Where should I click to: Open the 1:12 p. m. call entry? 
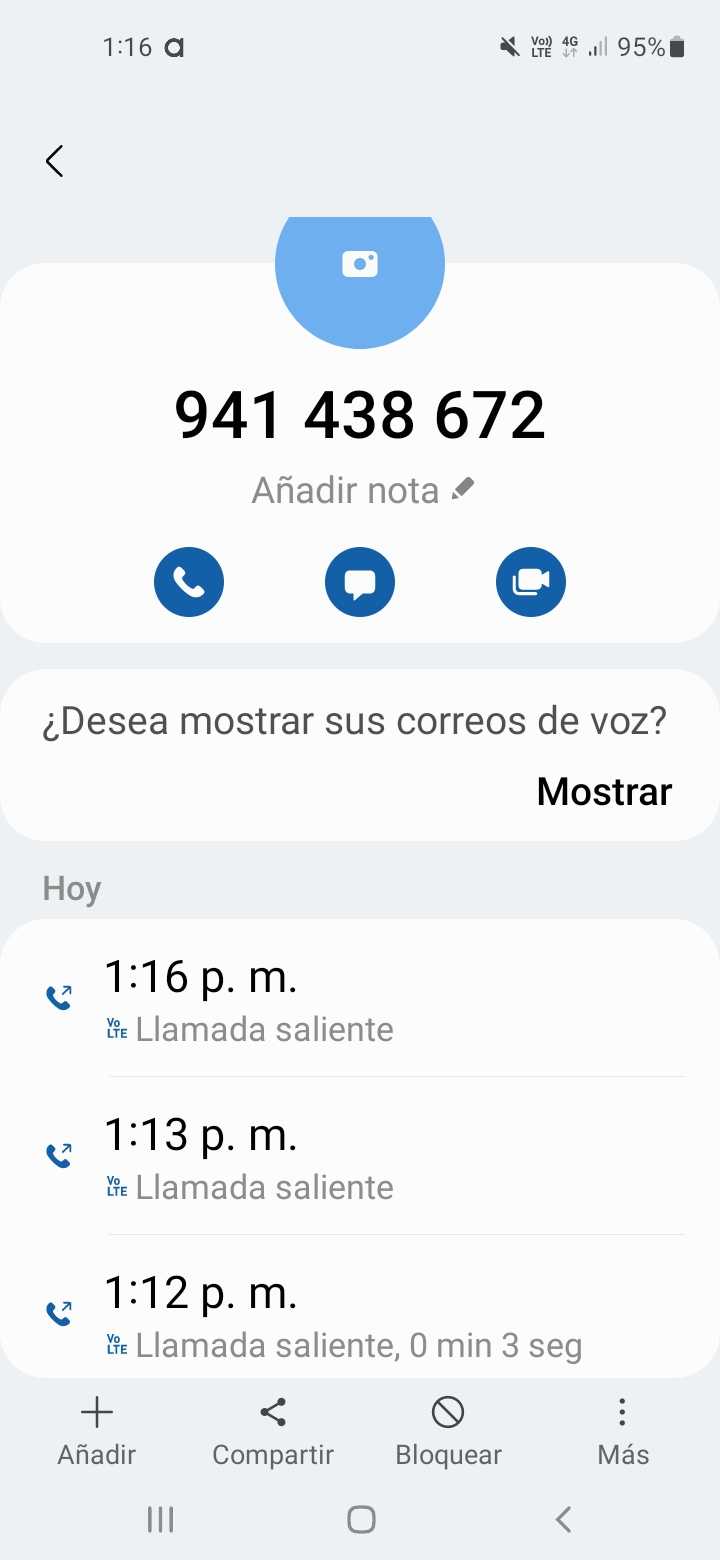(360, 1315)
